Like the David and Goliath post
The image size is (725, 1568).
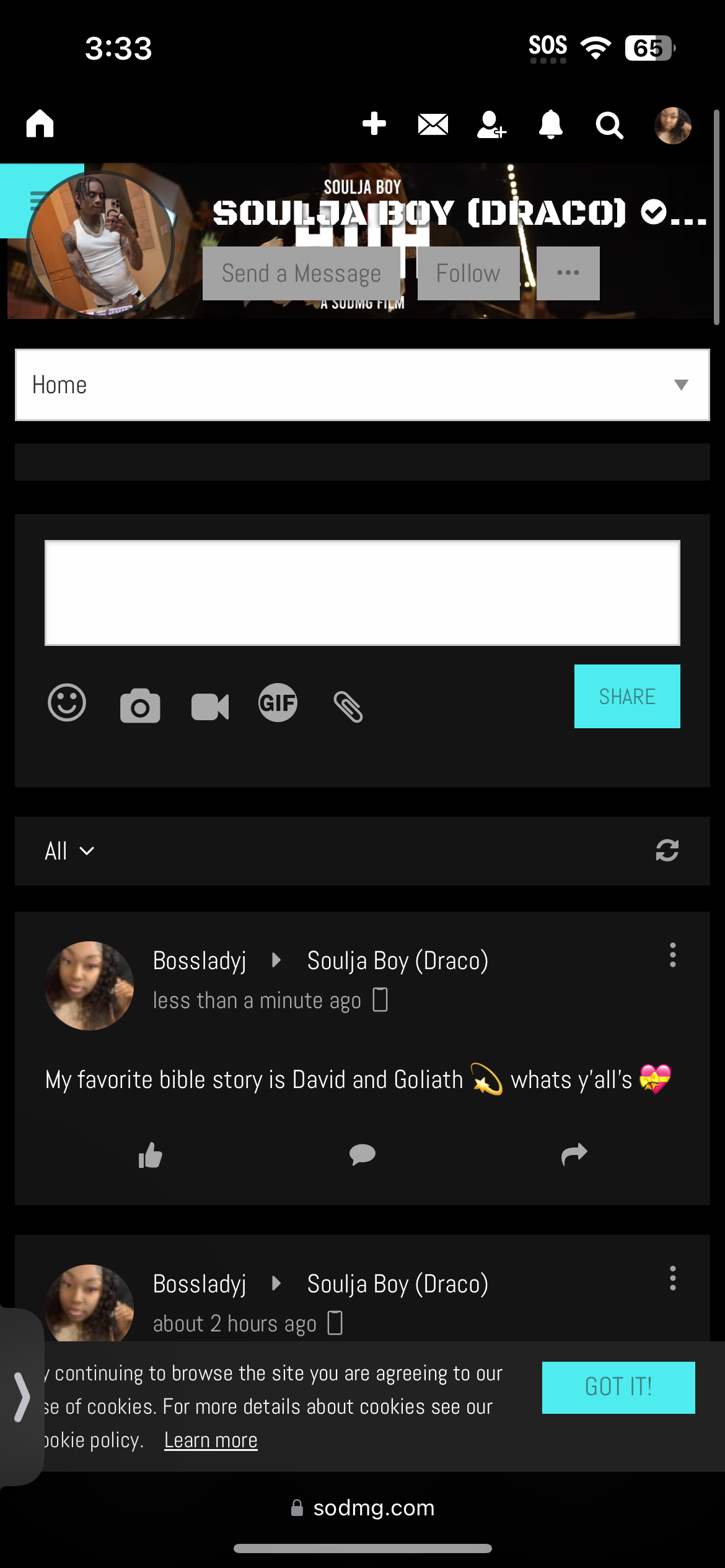point(150,1154)
